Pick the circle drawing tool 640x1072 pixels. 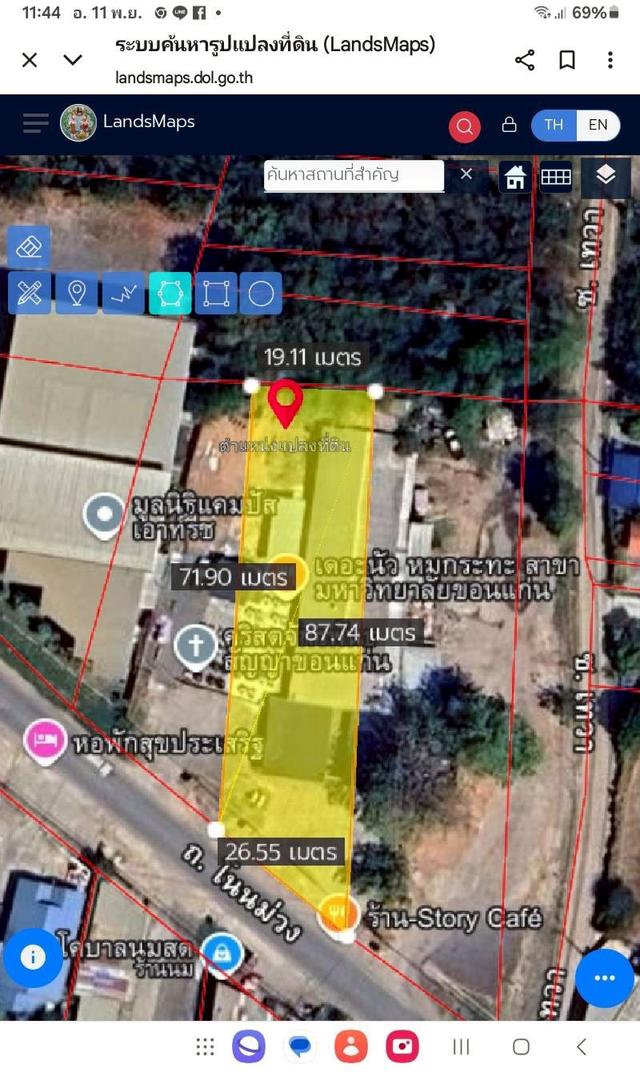pyautogui.click(x=261, y=294)
